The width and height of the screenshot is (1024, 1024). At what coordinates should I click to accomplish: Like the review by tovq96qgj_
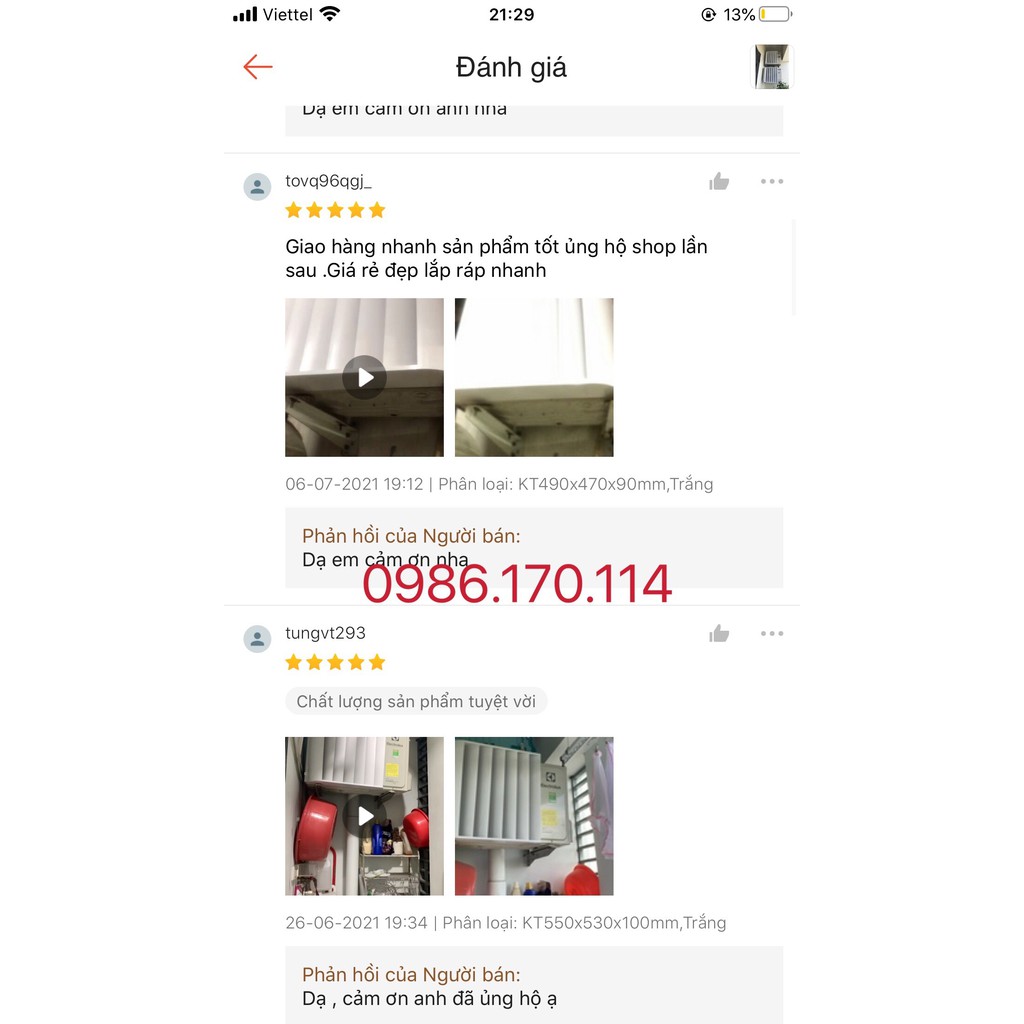point(719,182)
